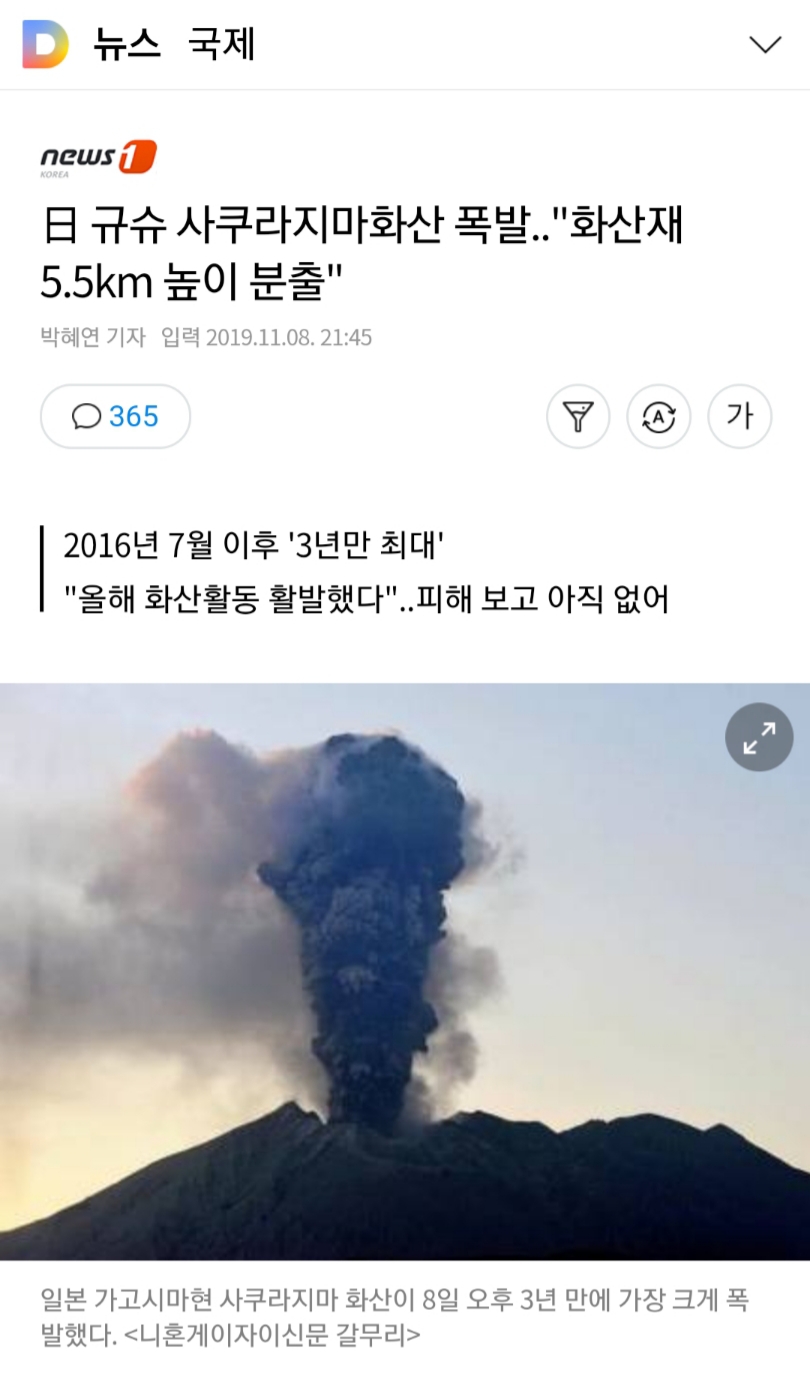Open the Sakurajima eruption photo
This screenshot has width=810, height=1388.
pyautogui.click(x=405, y=971)
